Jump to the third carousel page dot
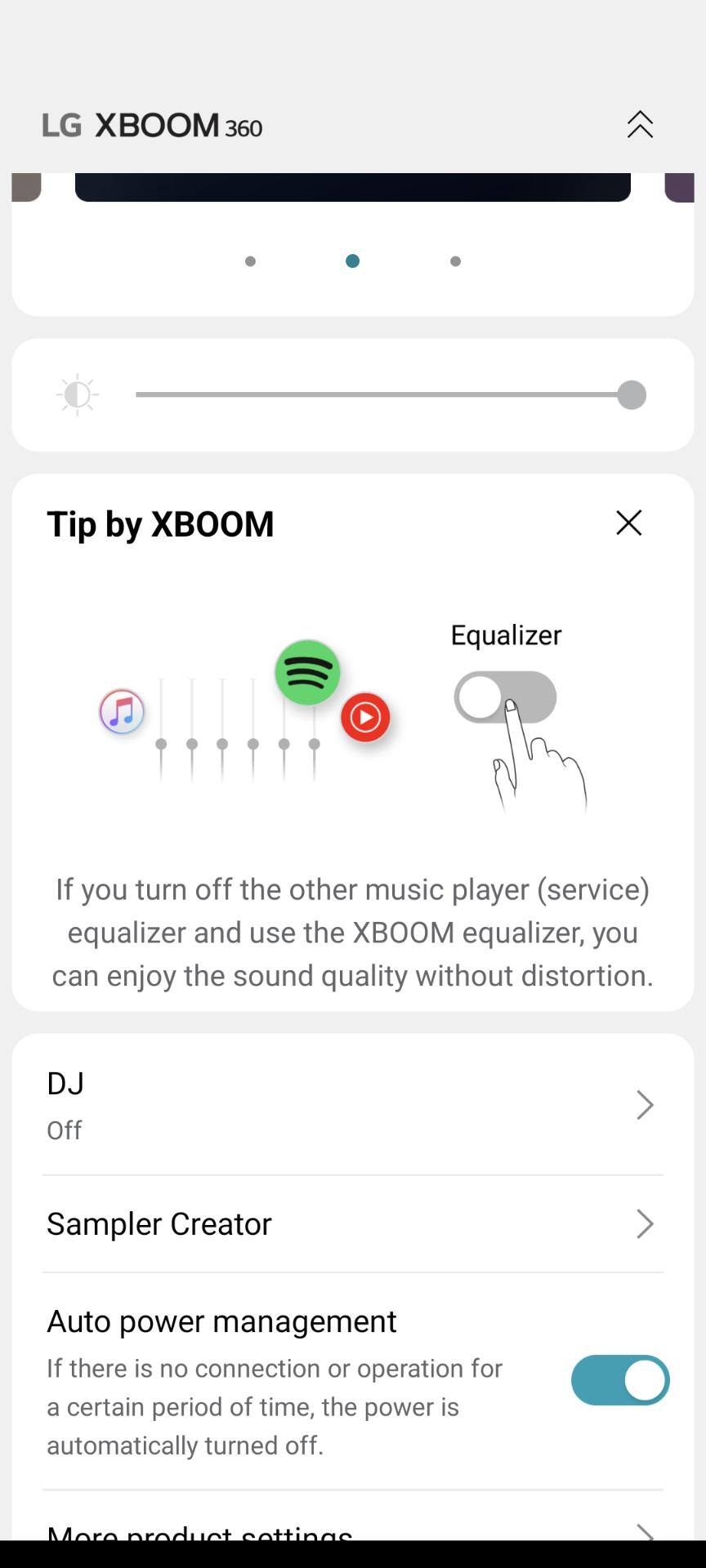 point(455,261)
